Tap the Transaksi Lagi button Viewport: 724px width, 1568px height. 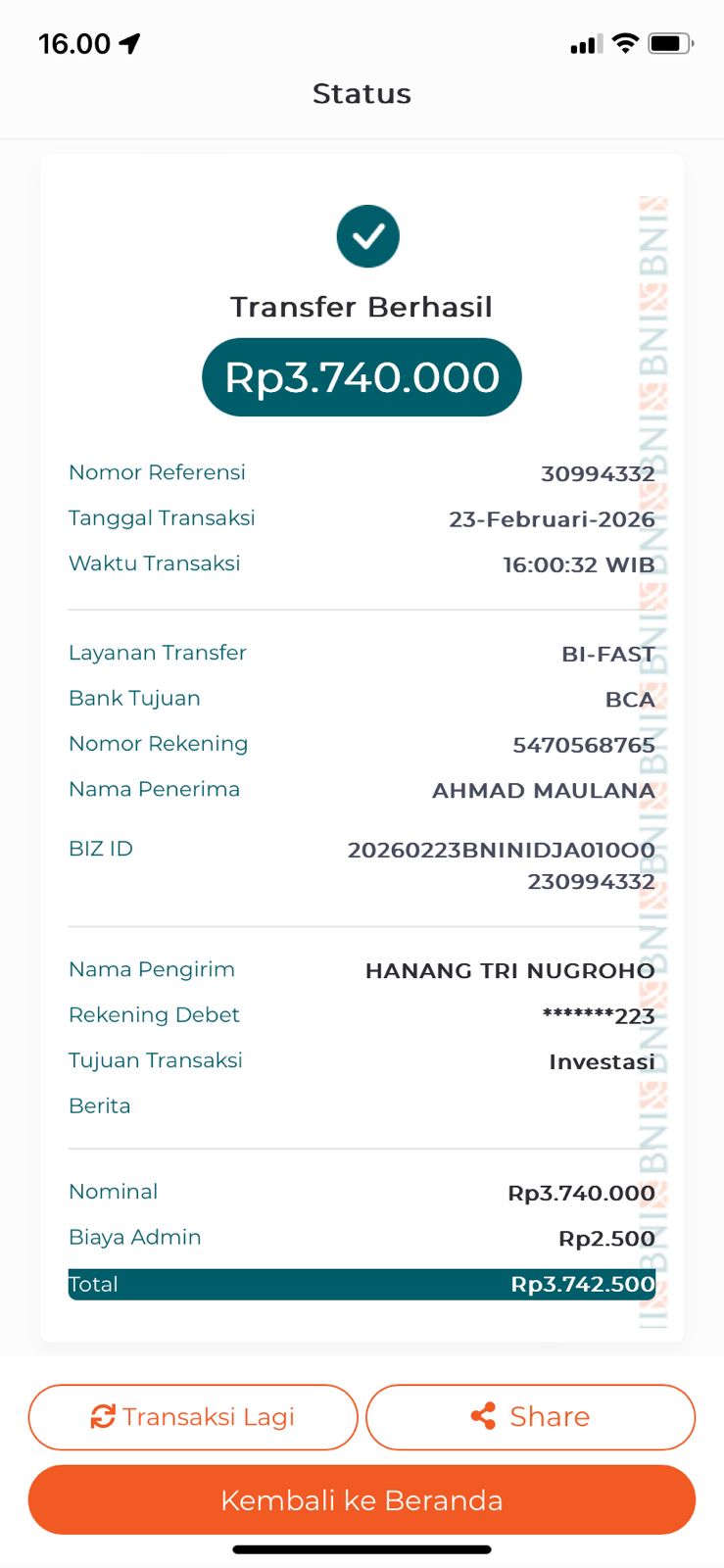(x=193, y=1416)
